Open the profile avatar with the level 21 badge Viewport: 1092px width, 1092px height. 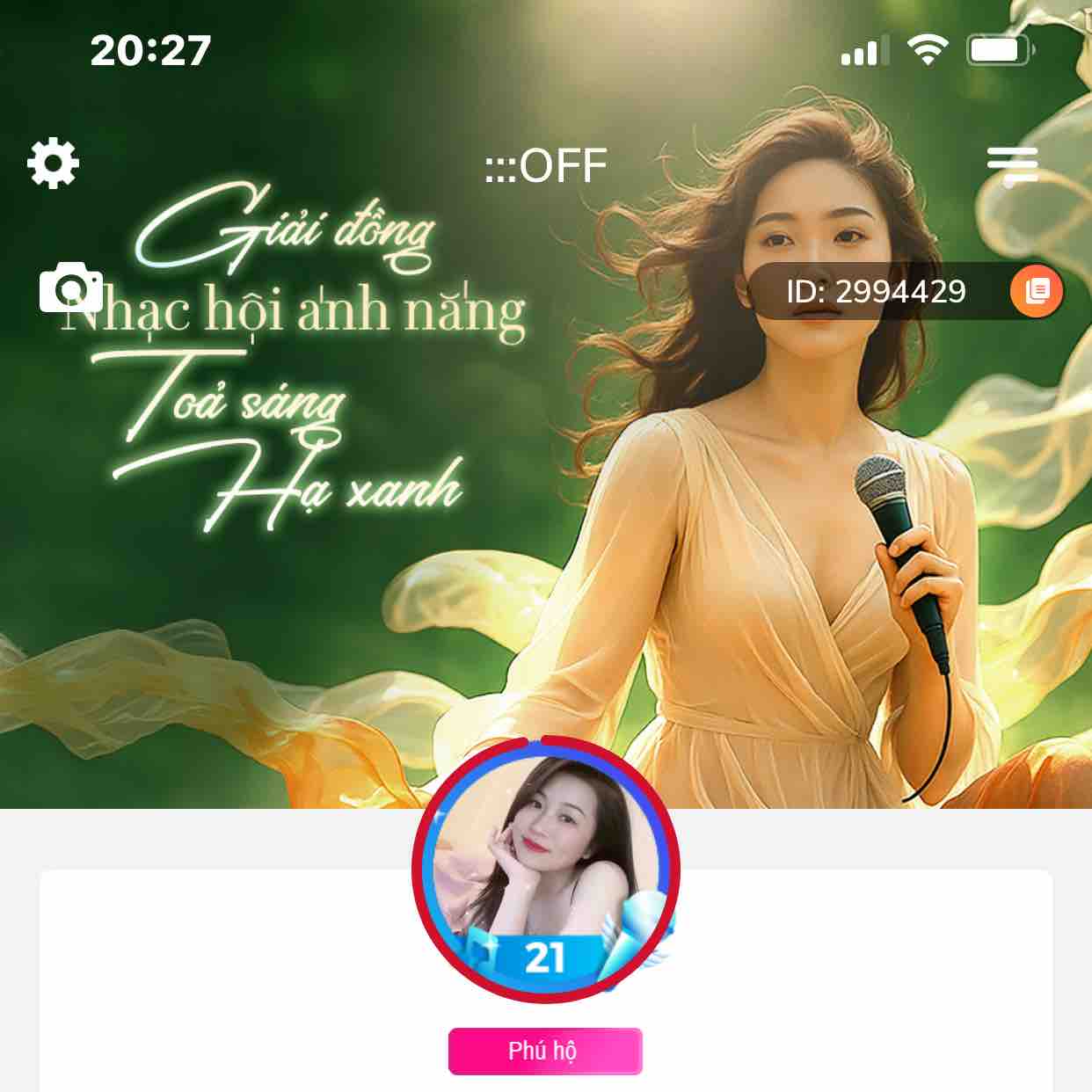pos(545,870)
